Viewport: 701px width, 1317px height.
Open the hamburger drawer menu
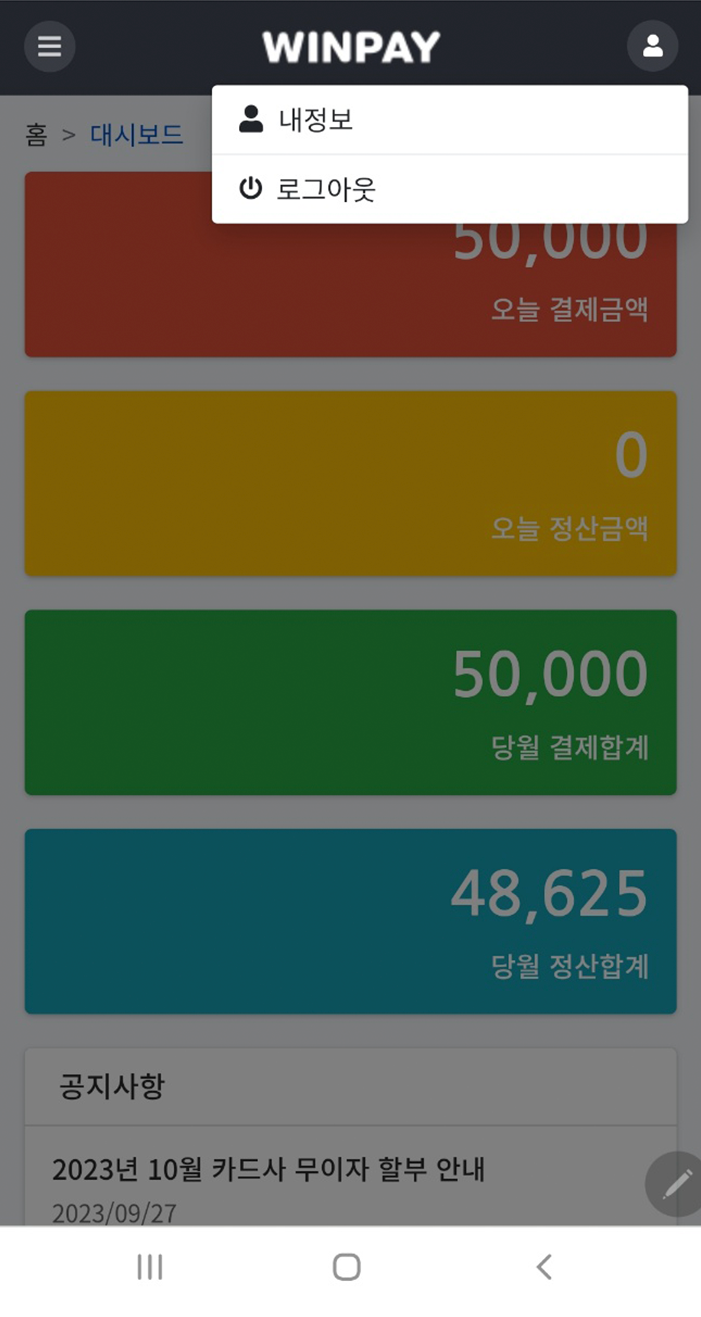pyautogui.click(x=49, y=47)
